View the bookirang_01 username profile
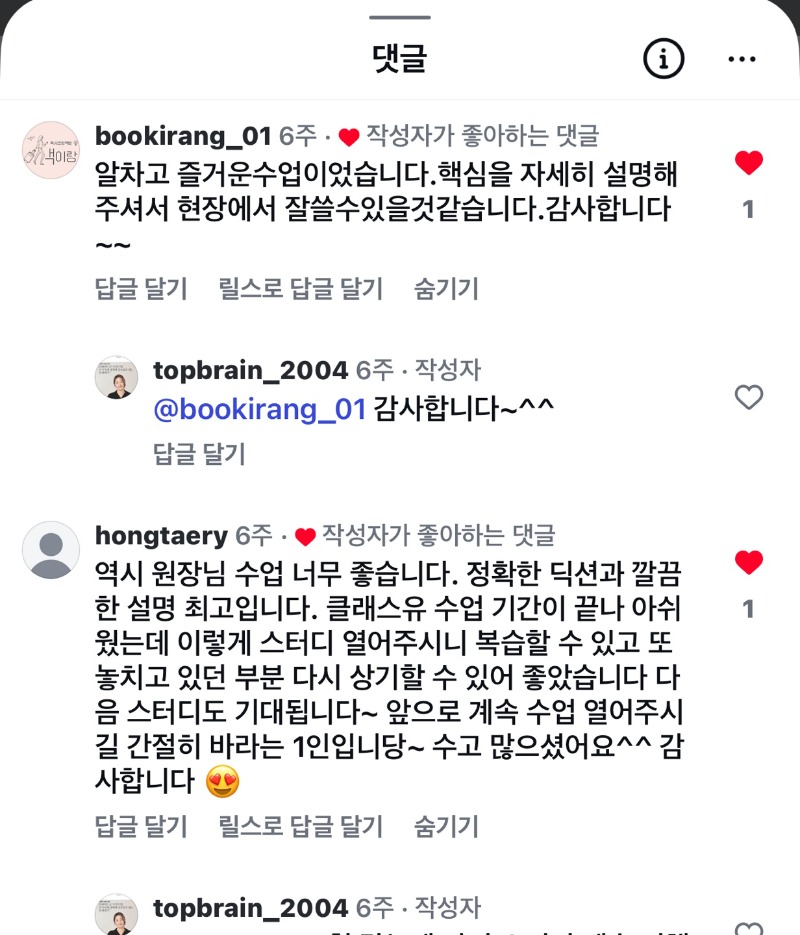 click(x=183, y=136)
